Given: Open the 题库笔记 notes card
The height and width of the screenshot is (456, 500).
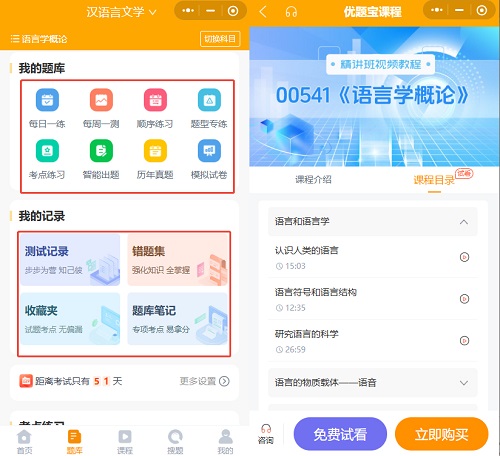Looking at the screenshot, I should pos(177,319).
